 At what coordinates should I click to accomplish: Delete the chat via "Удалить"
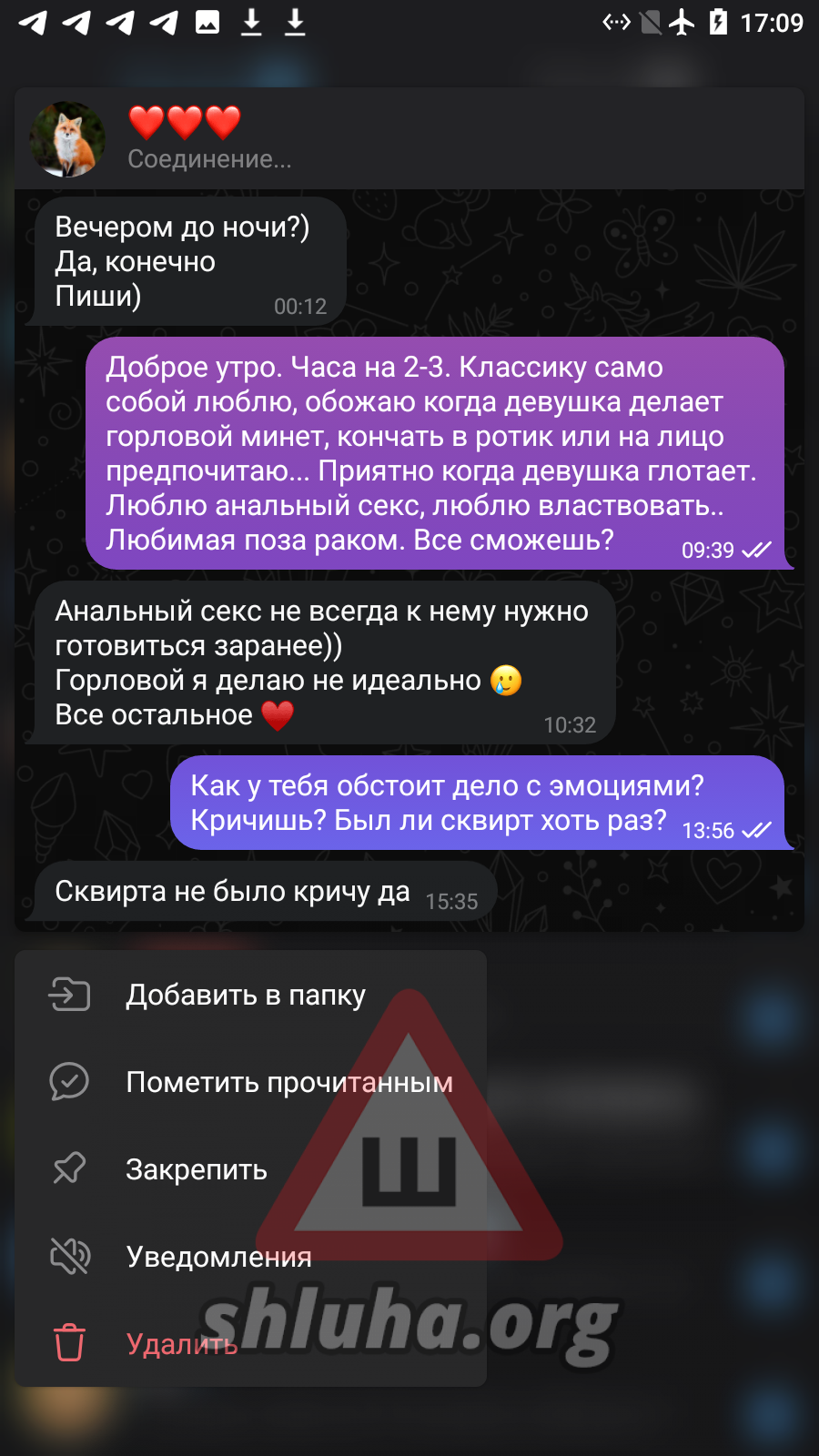click(x=250, y=1344)
